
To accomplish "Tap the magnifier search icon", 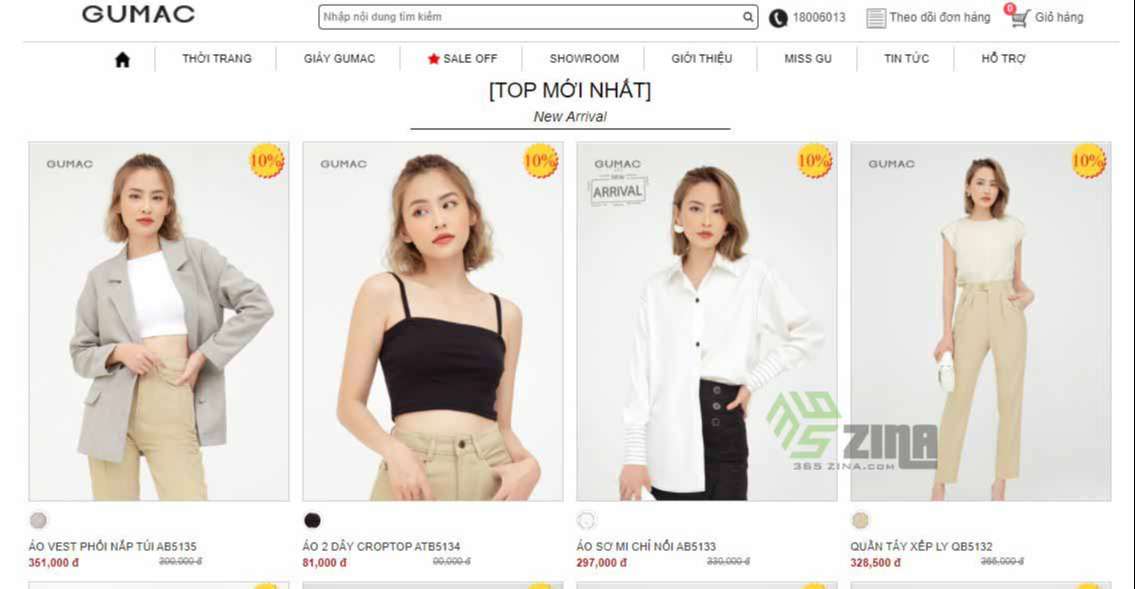I will (x=748, y=17).
